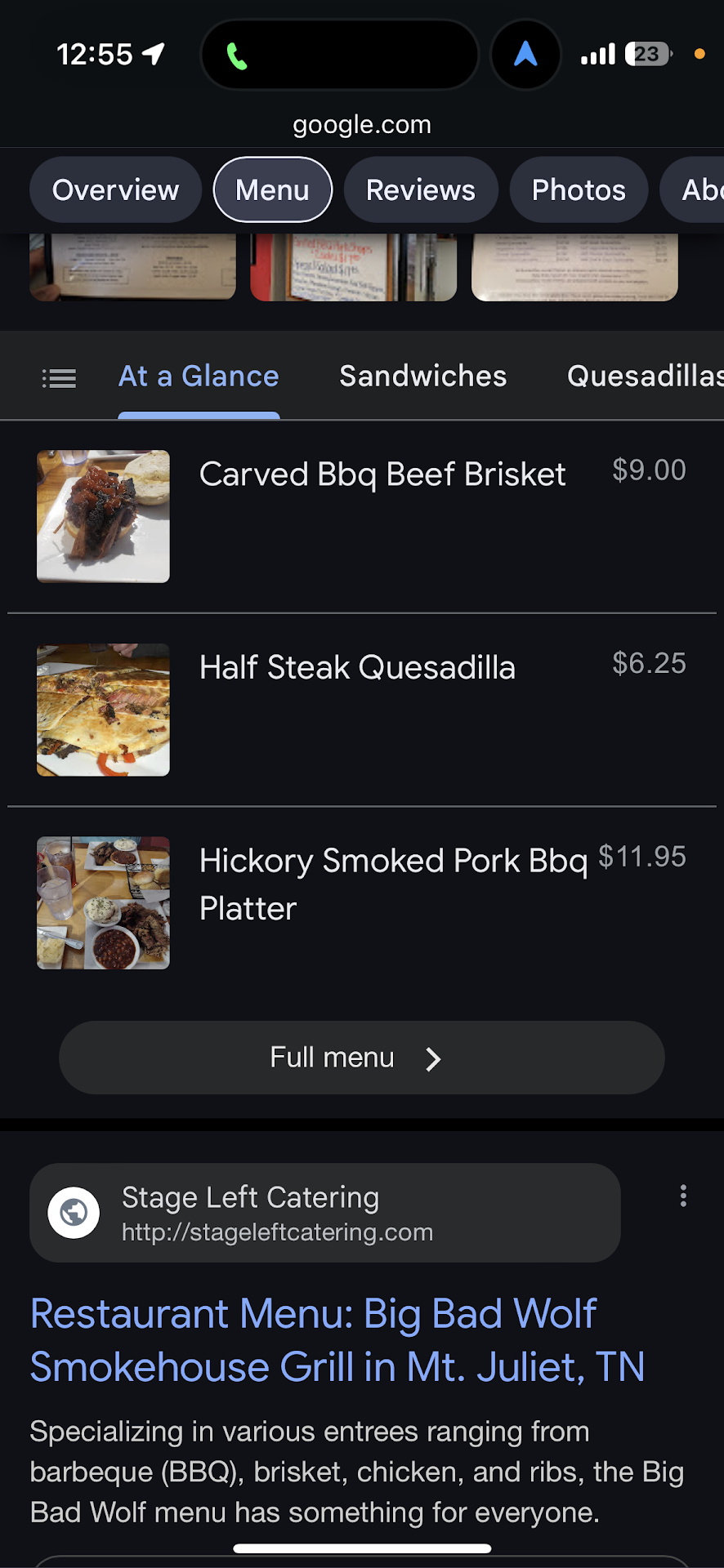Select the Menu tab
724x1568 pixels.
tap(272, 190)
